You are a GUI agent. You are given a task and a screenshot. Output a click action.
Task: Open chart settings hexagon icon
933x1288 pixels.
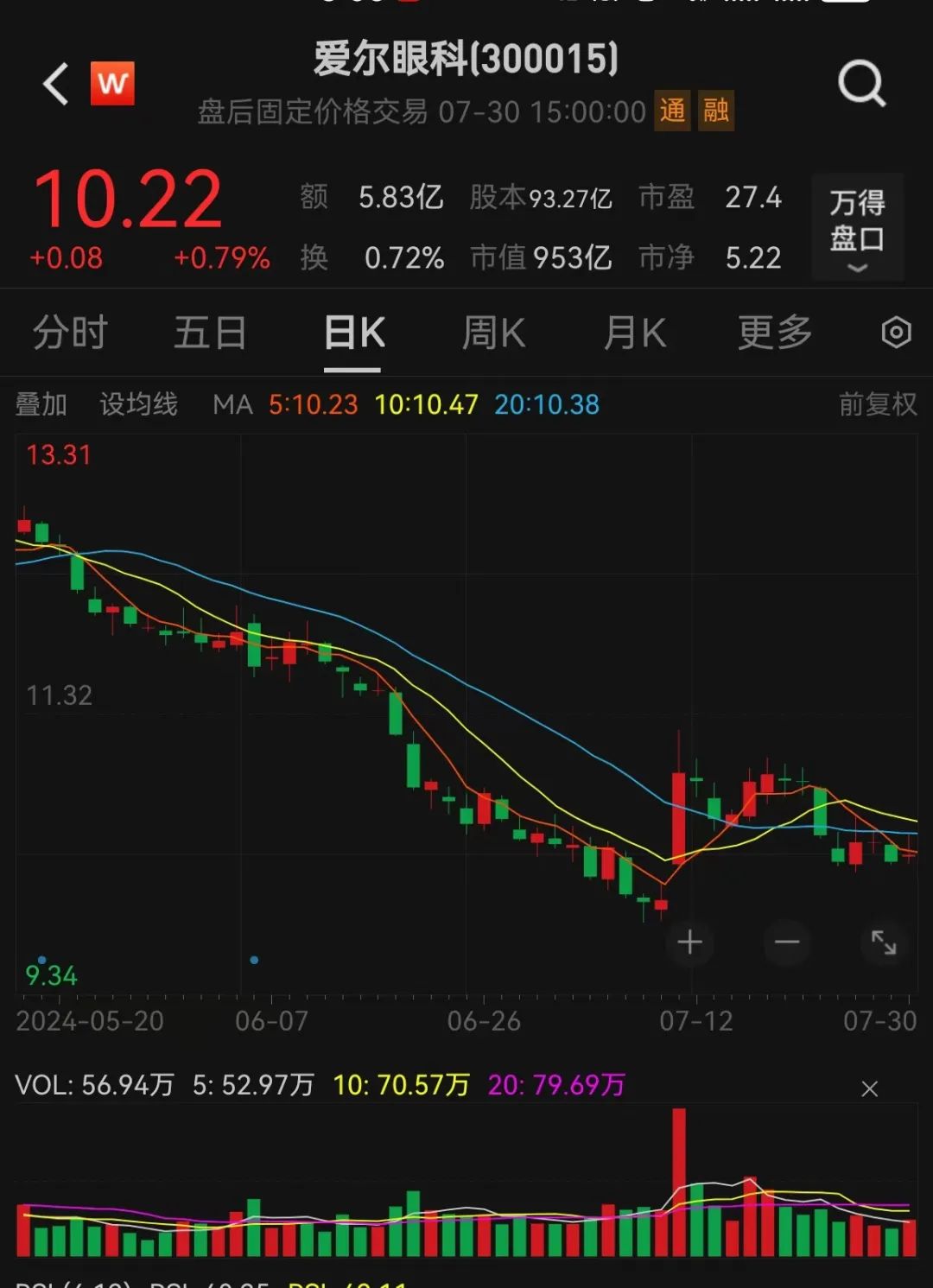click(x=896, y=333)
